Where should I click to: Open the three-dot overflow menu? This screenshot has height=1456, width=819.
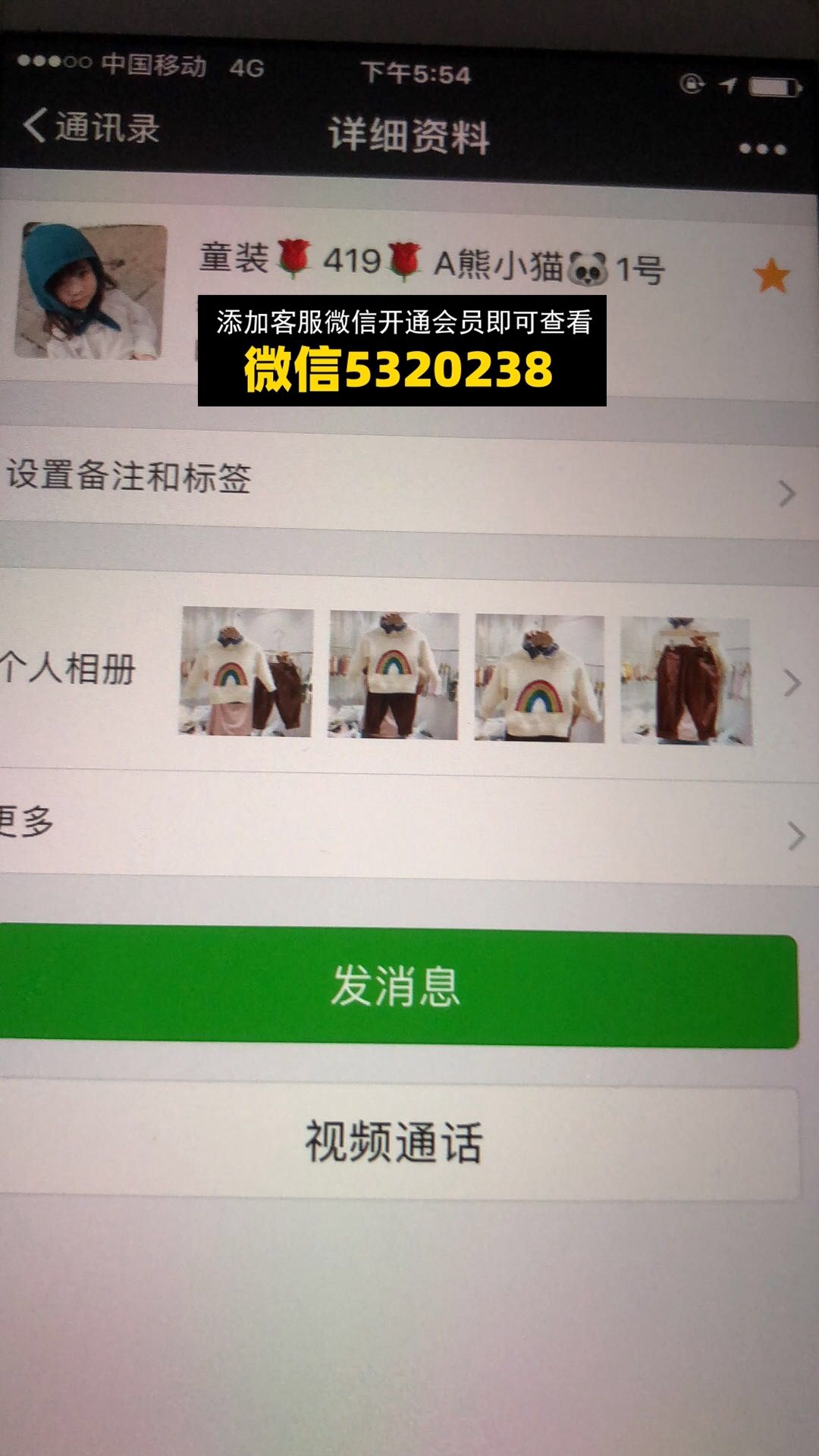(762, 149)
